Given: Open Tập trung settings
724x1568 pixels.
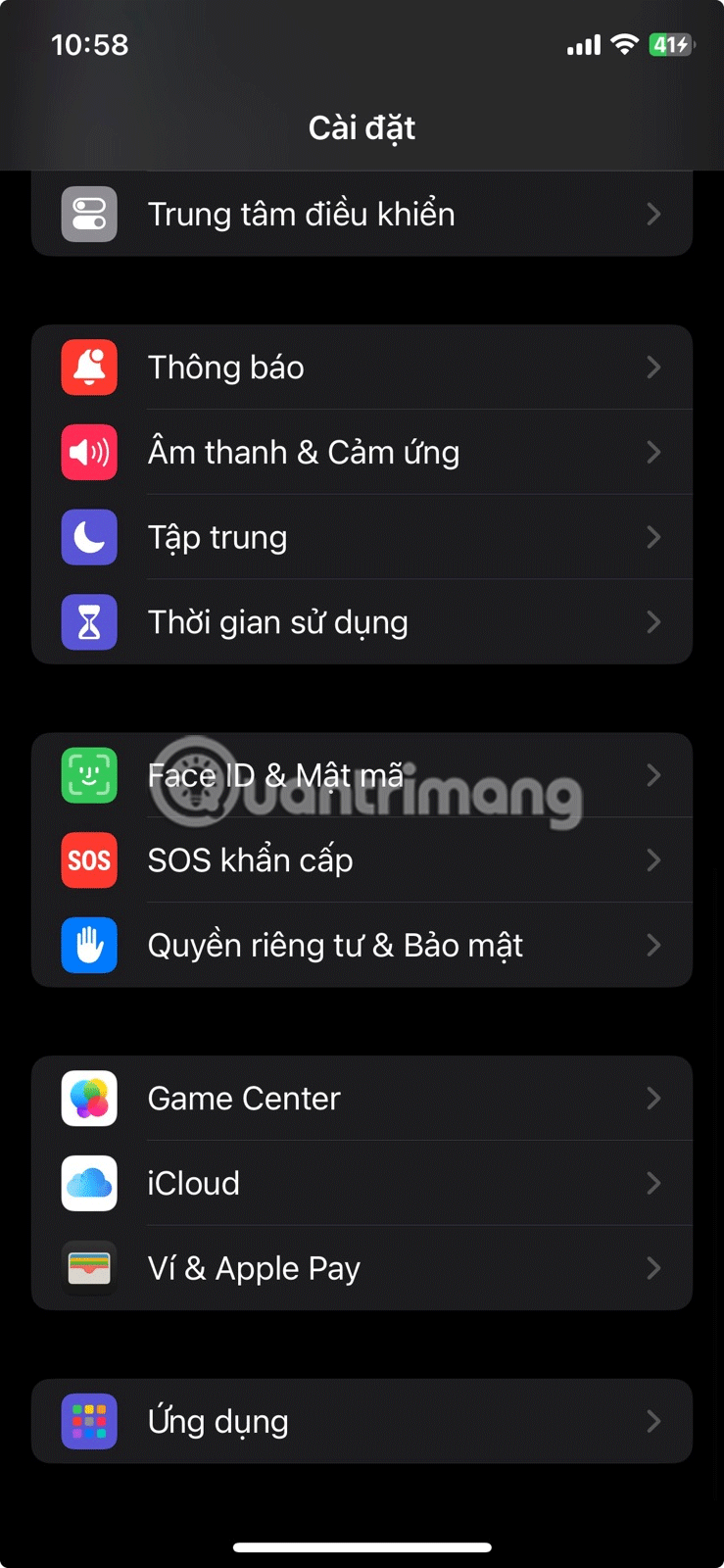Looking at the screenshot, I should (x=362, y=537).
